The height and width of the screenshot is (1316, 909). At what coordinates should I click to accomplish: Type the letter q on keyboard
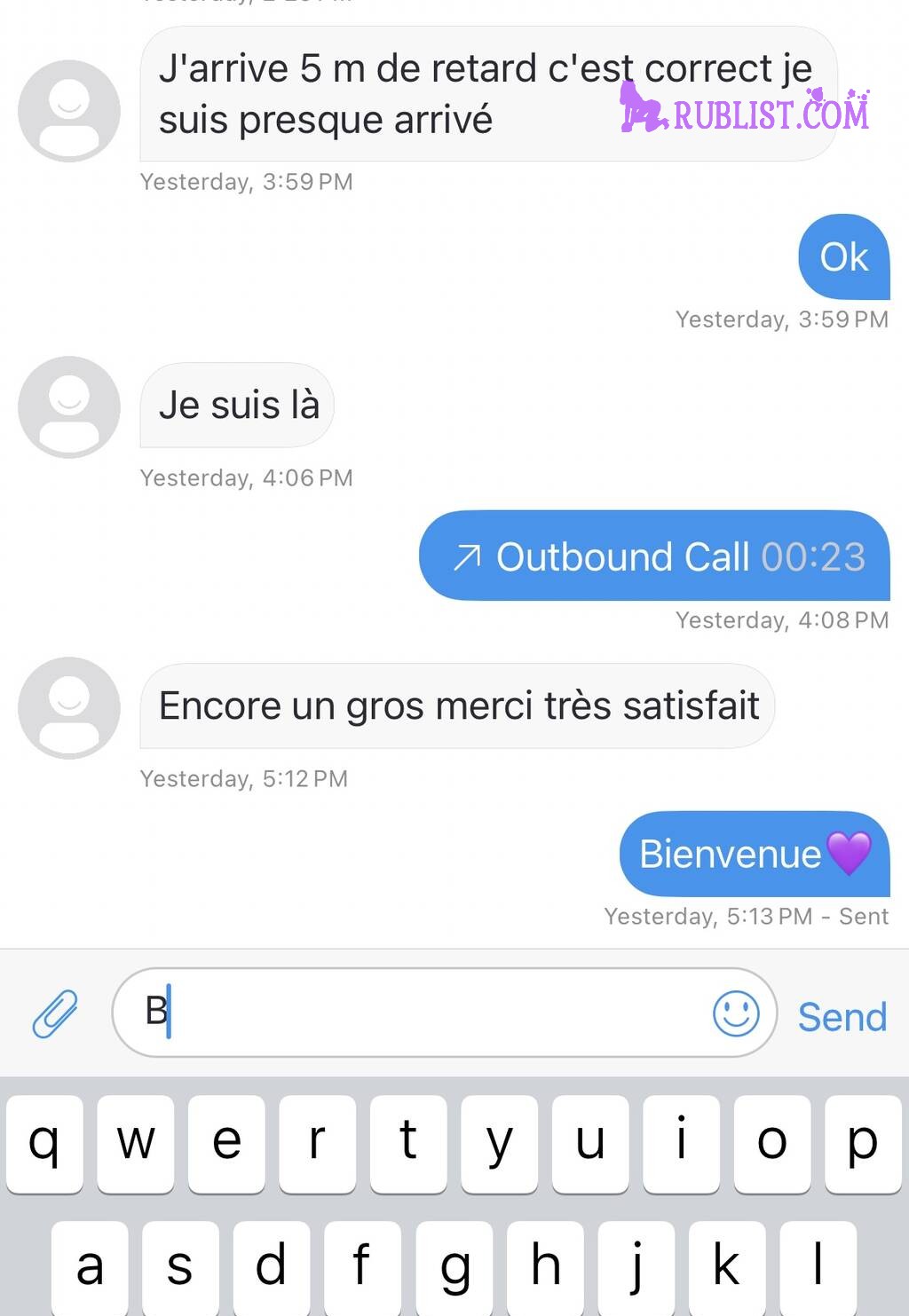(x=44, y=1143)
